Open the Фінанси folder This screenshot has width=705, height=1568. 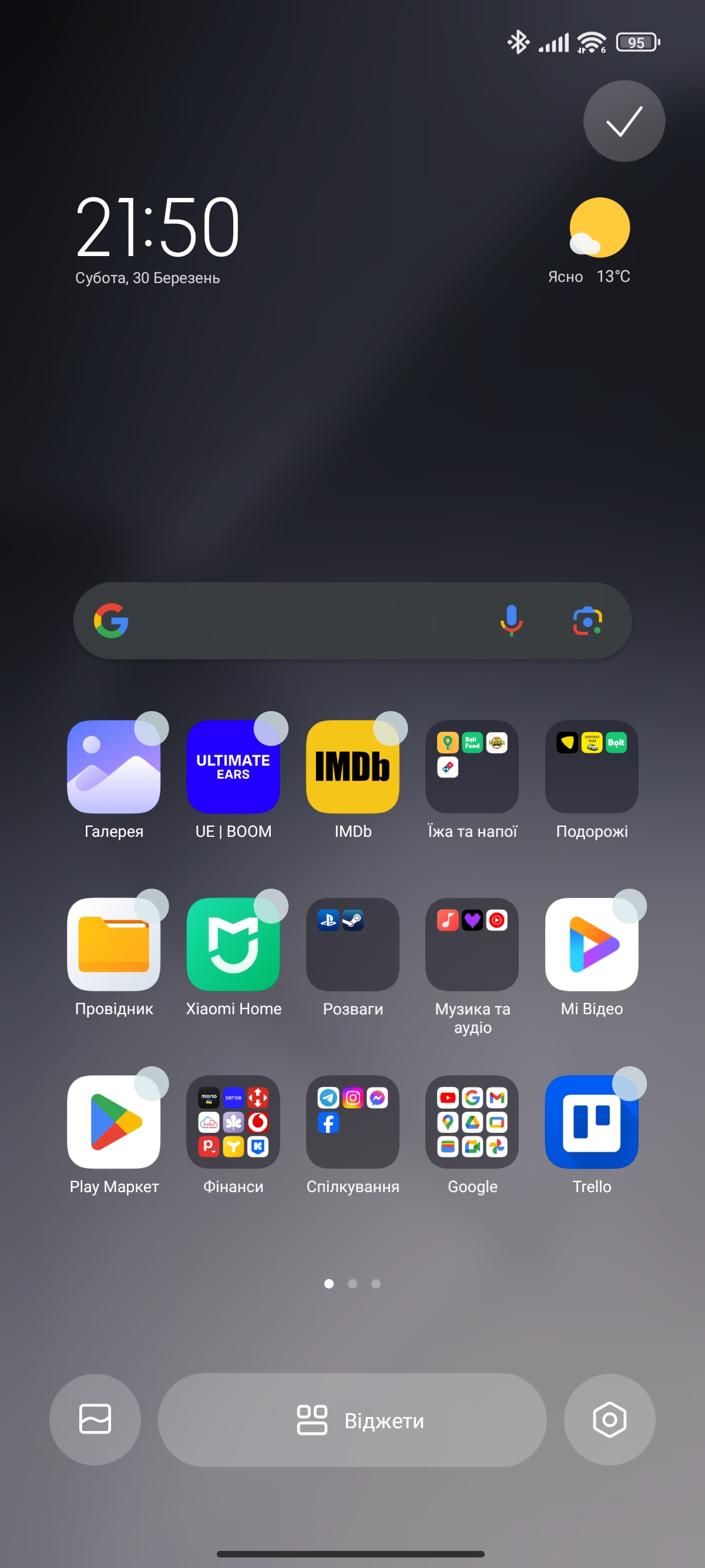tap(233, 1122)
